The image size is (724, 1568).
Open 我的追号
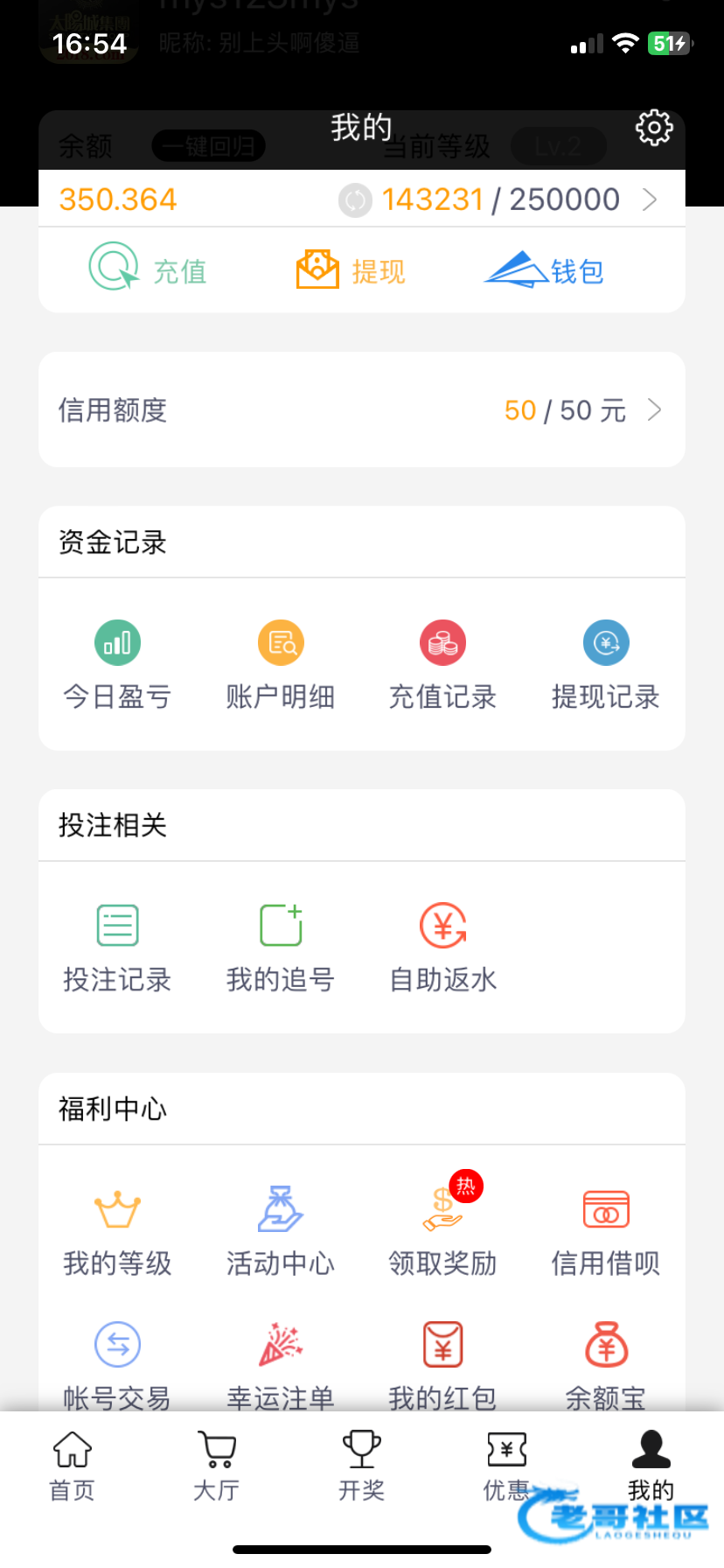pyautogui.click(x=281, y=947)
